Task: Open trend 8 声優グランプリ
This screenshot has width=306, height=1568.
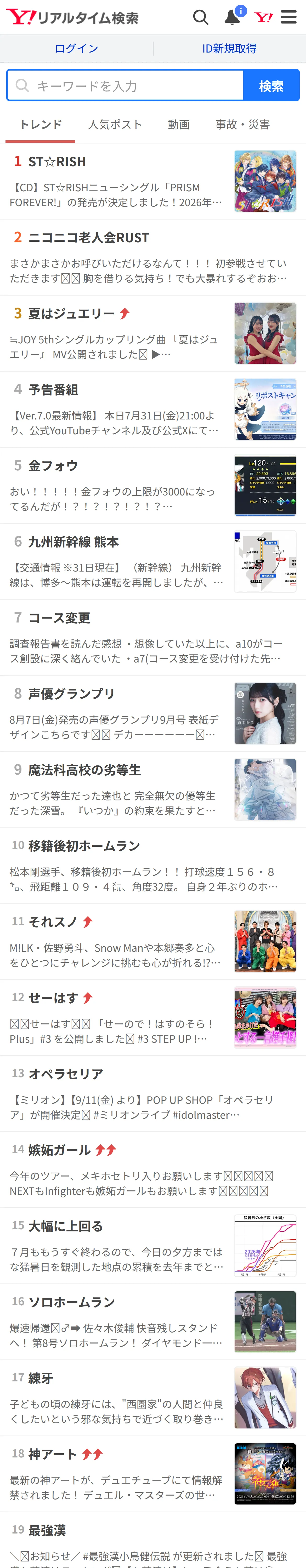Action: [x=153, y=713]
